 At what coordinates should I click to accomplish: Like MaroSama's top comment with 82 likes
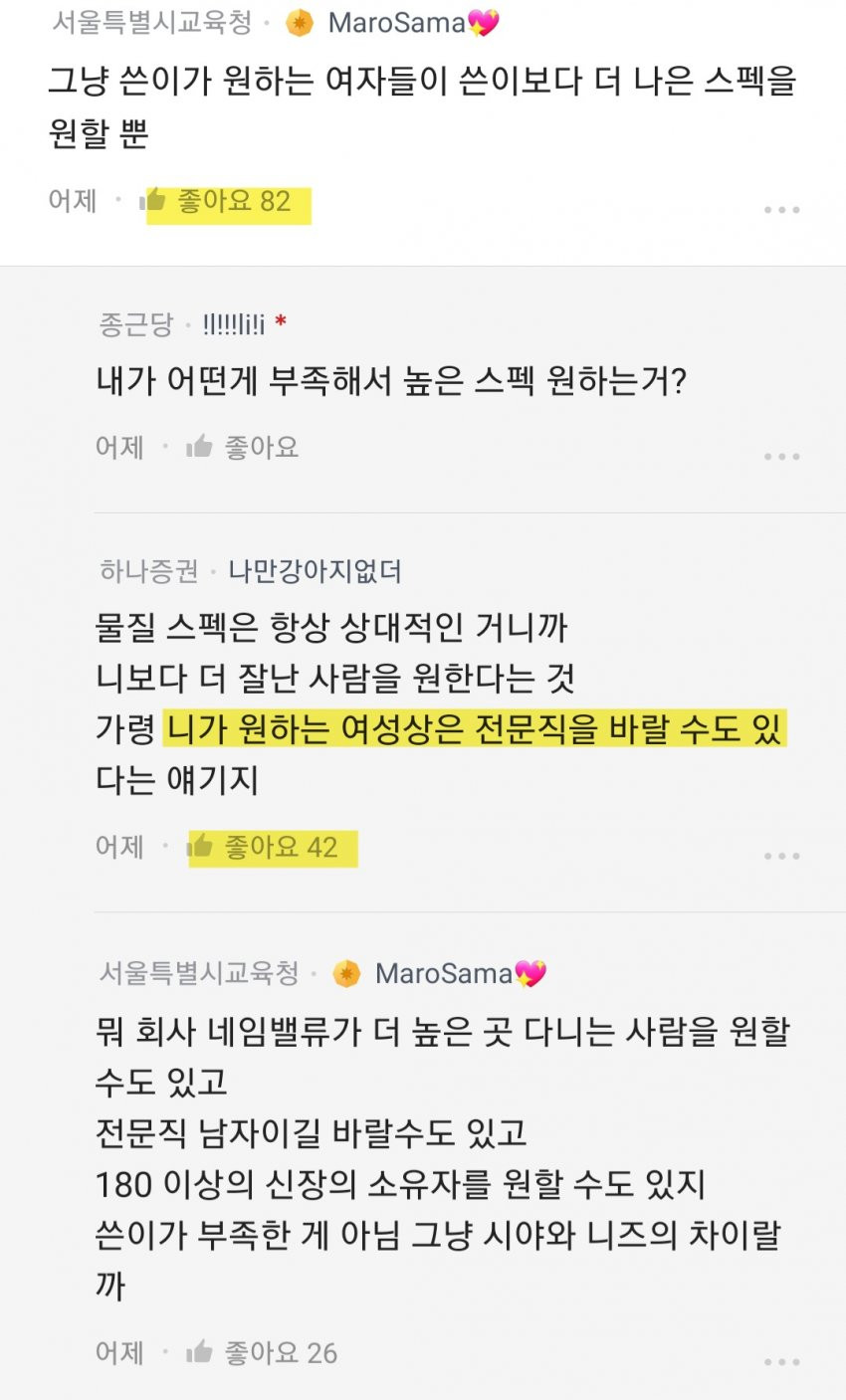tap(155, 202)
